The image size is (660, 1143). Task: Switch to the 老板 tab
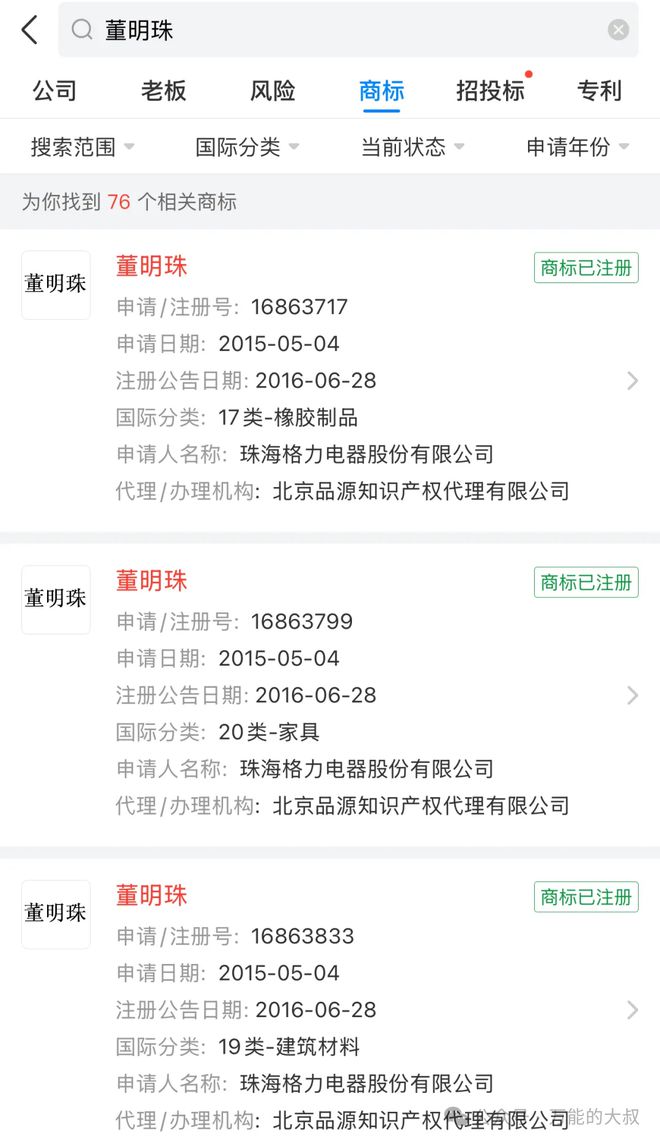pyautogui.click(x=163, y=91)
